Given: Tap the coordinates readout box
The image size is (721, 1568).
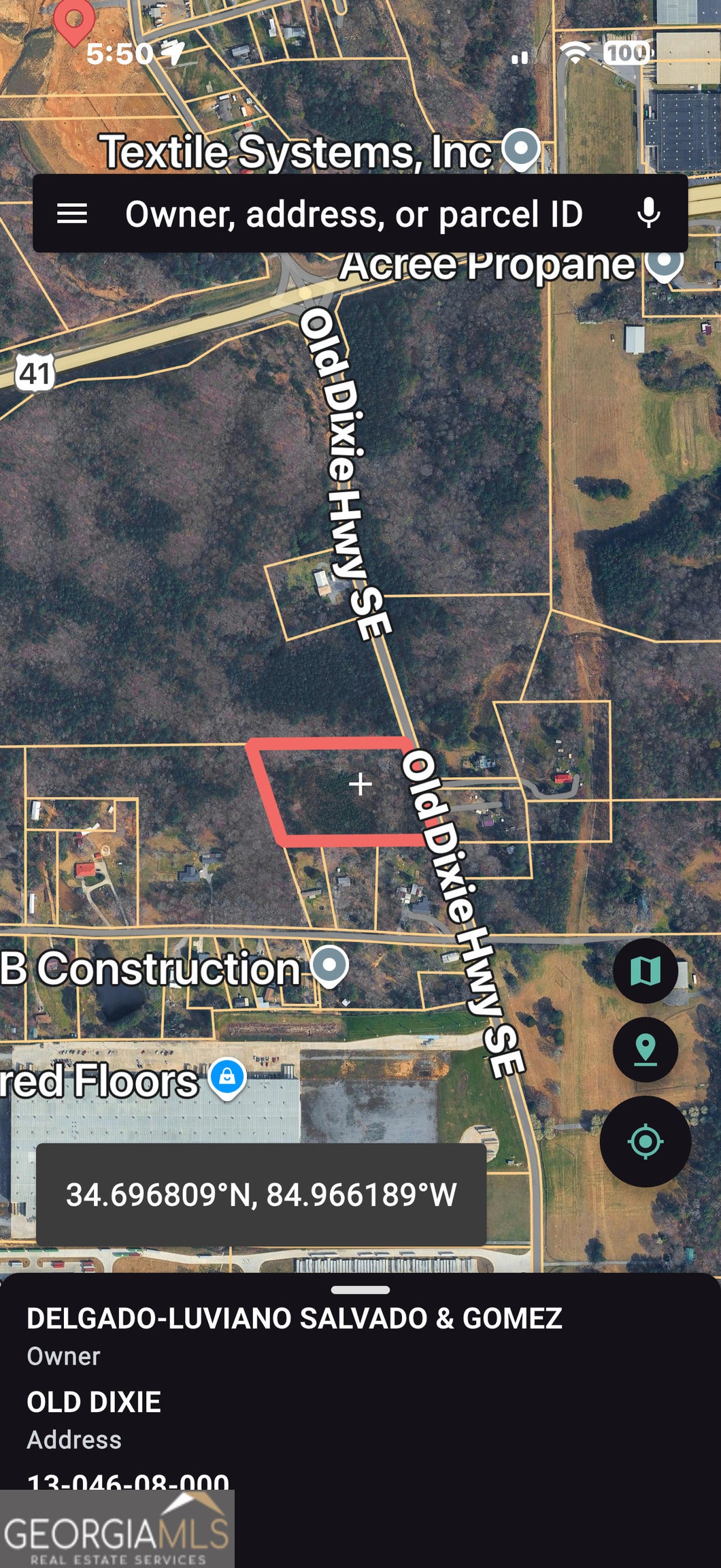Looking at the screenshot, I should 261,1194.
